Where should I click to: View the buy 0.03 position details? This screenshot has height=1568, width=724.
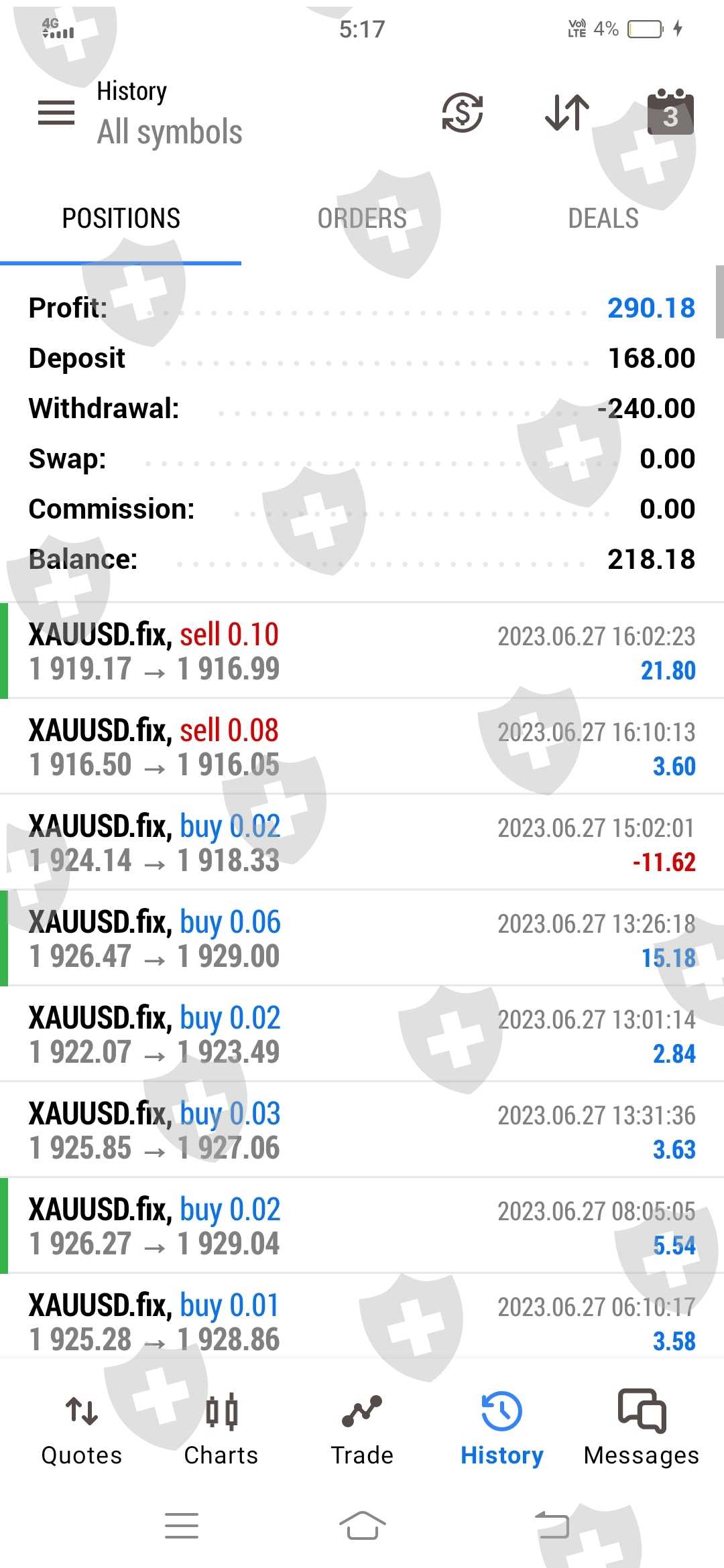click(362, 1130)
